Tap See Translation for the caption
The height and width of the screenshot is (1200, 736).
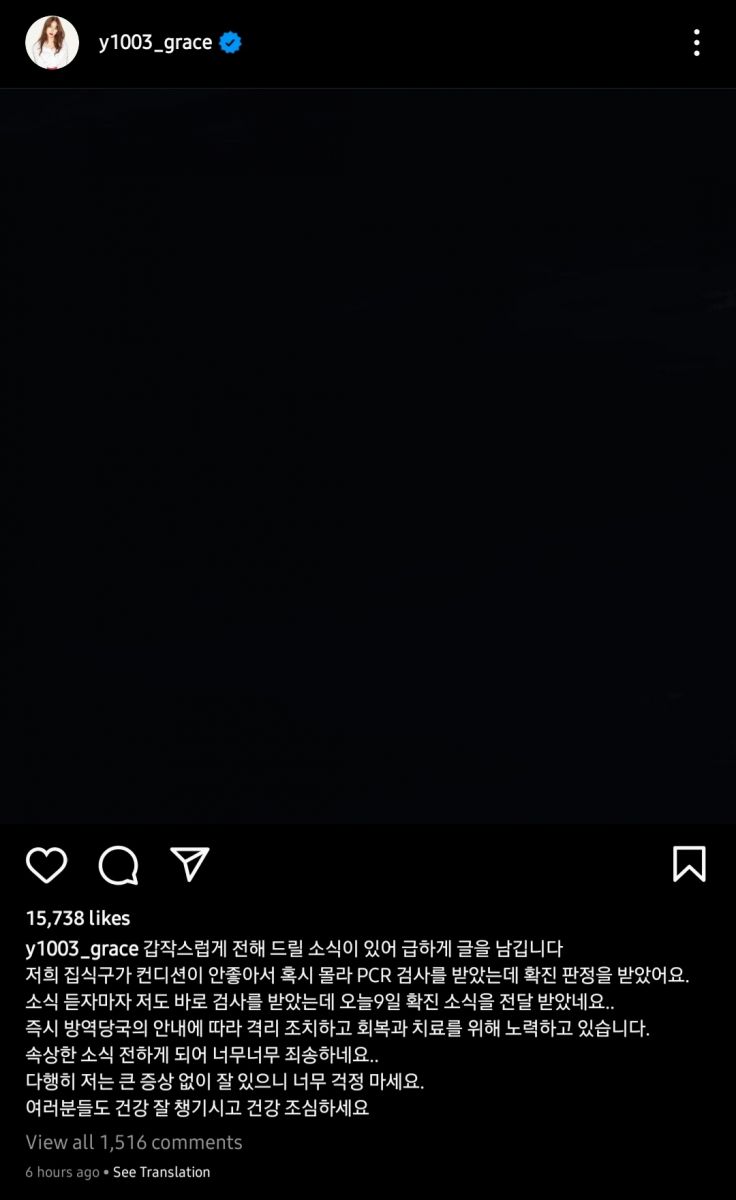coord(161,1172)
